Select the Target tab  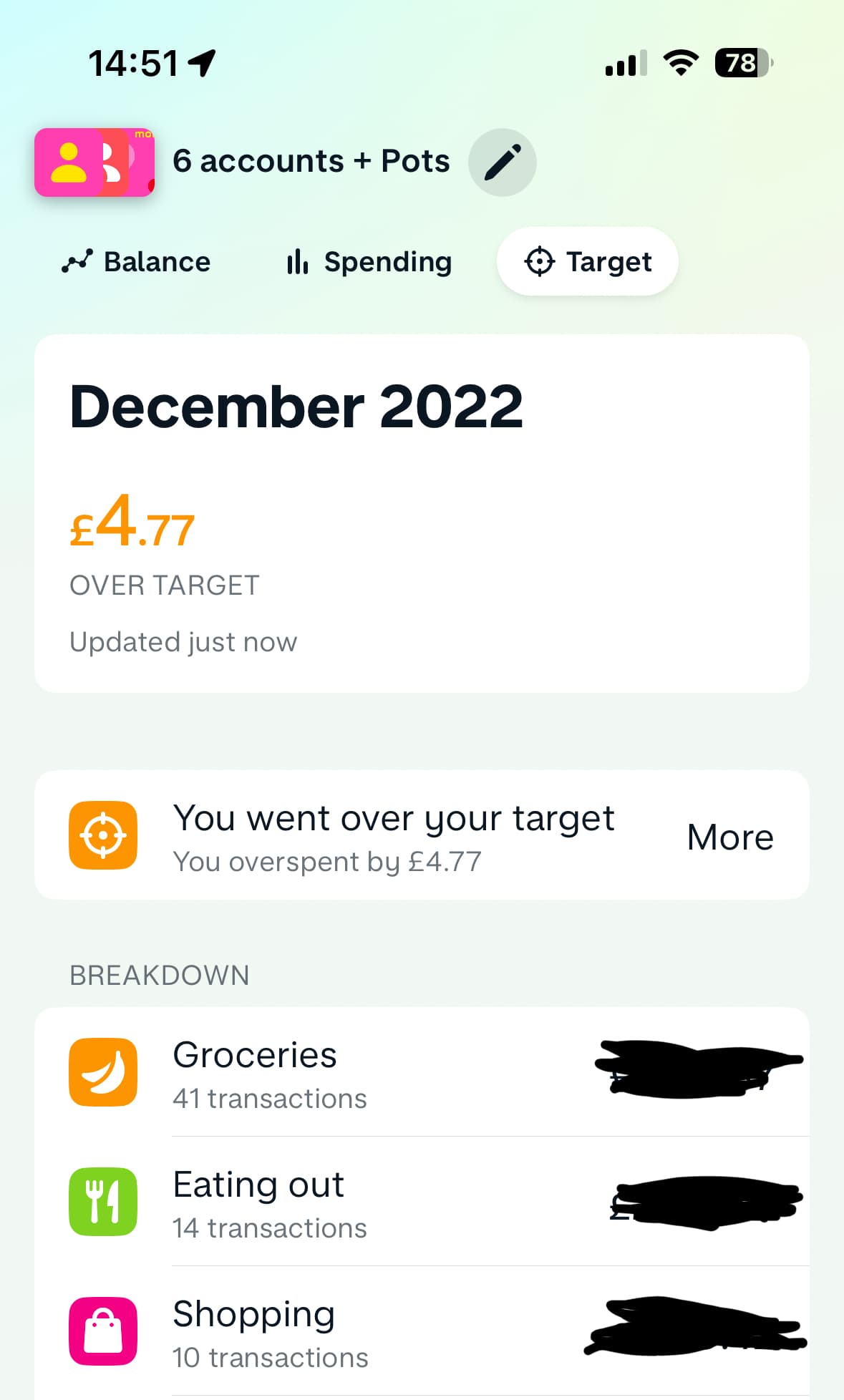[588, 262]
